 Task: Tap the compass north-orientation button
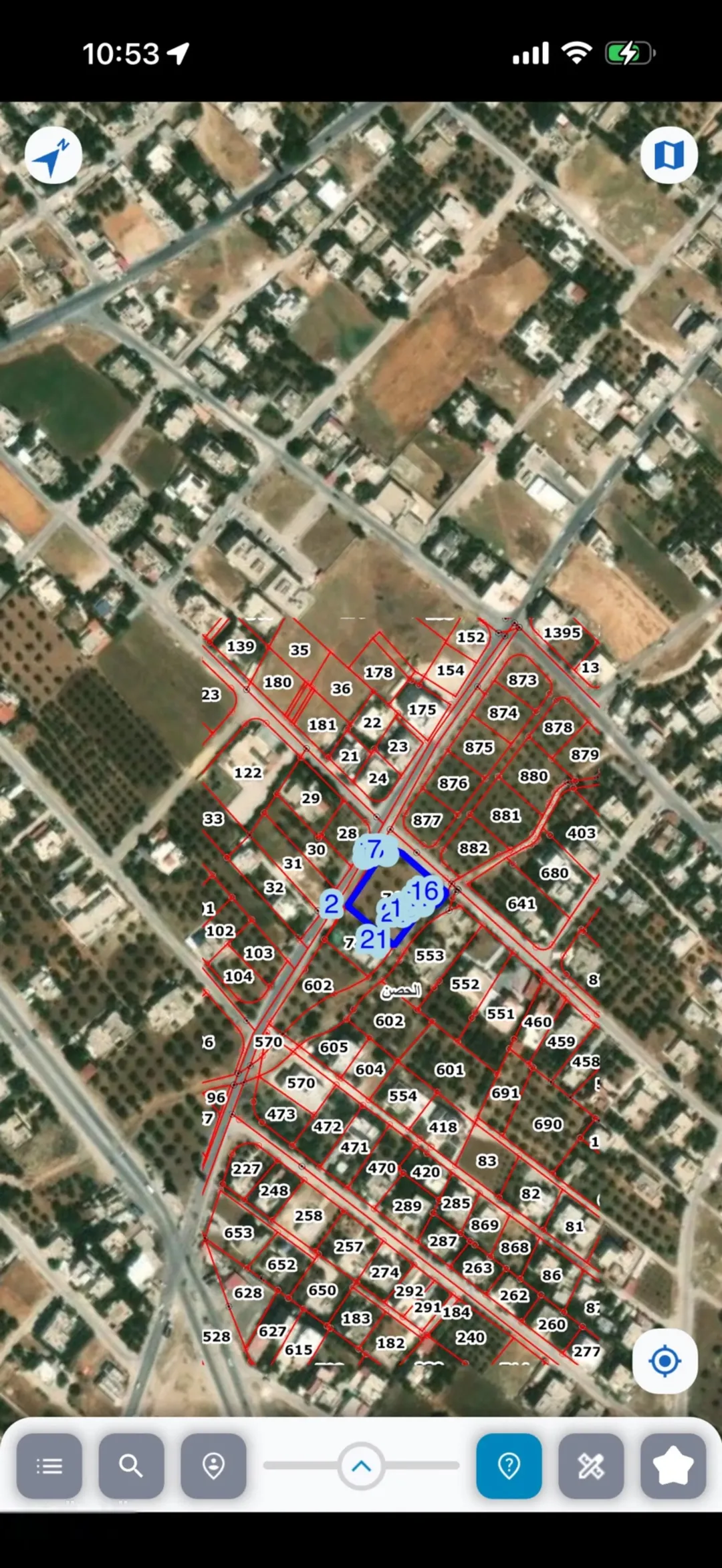[53, 155]
